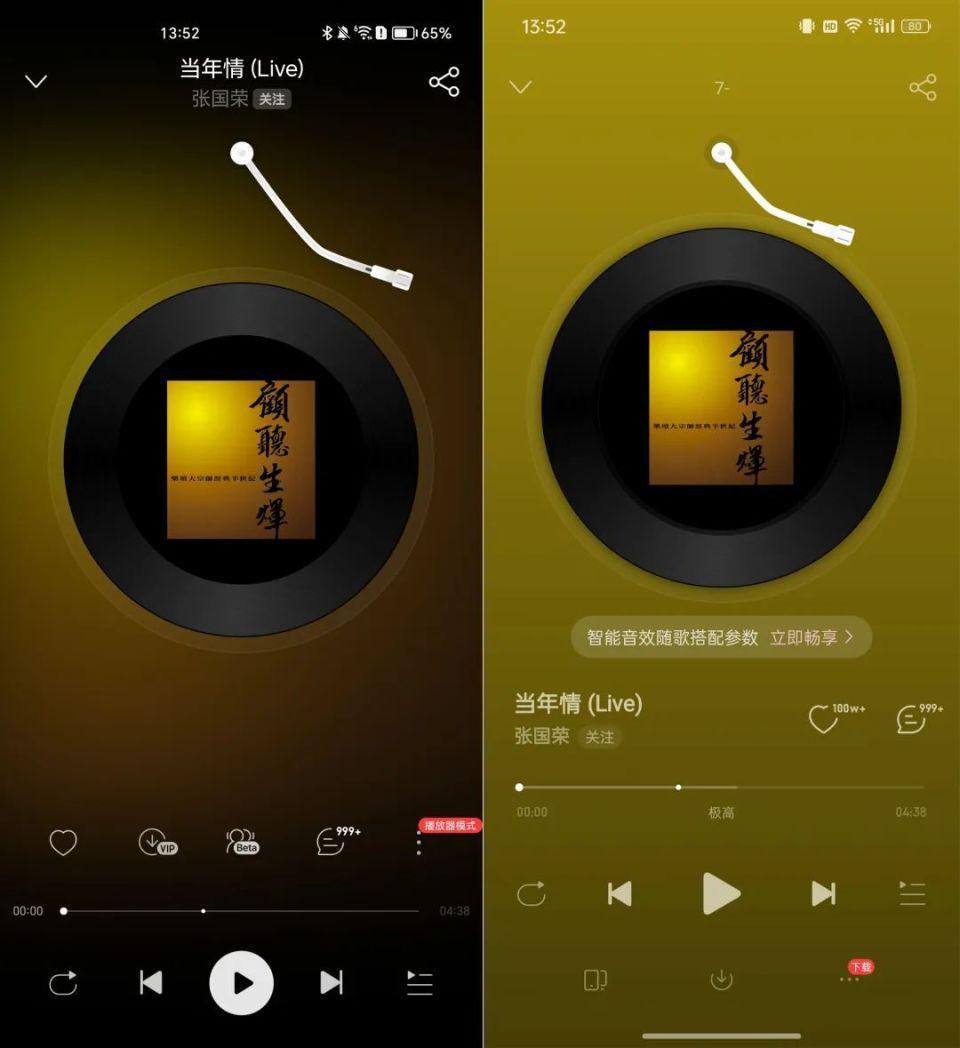Favorite the song with the heart icon
The height and width of the screenshot is (1048, 960).
pos(62,843)
